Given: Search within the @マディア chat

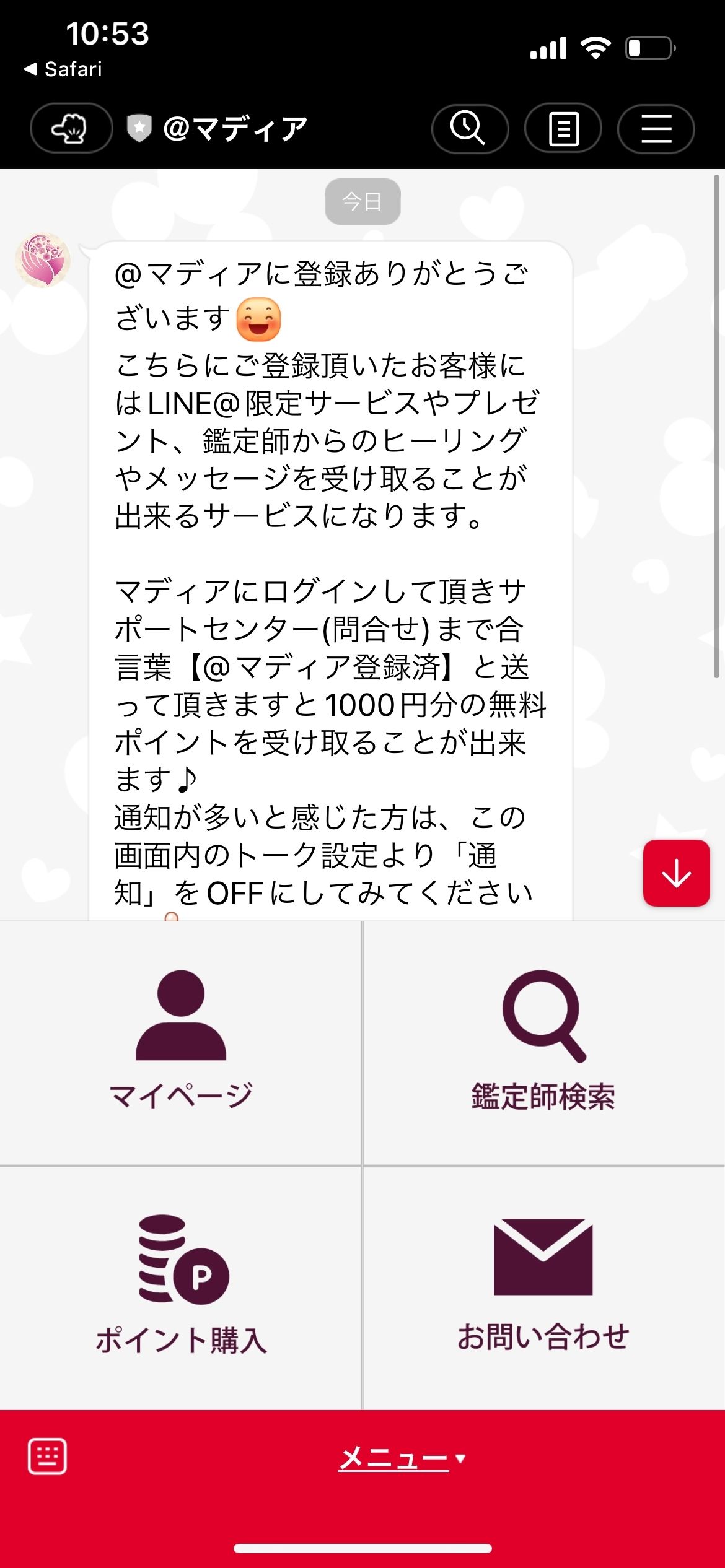Looking at the screenshot, I should [469, 128].
